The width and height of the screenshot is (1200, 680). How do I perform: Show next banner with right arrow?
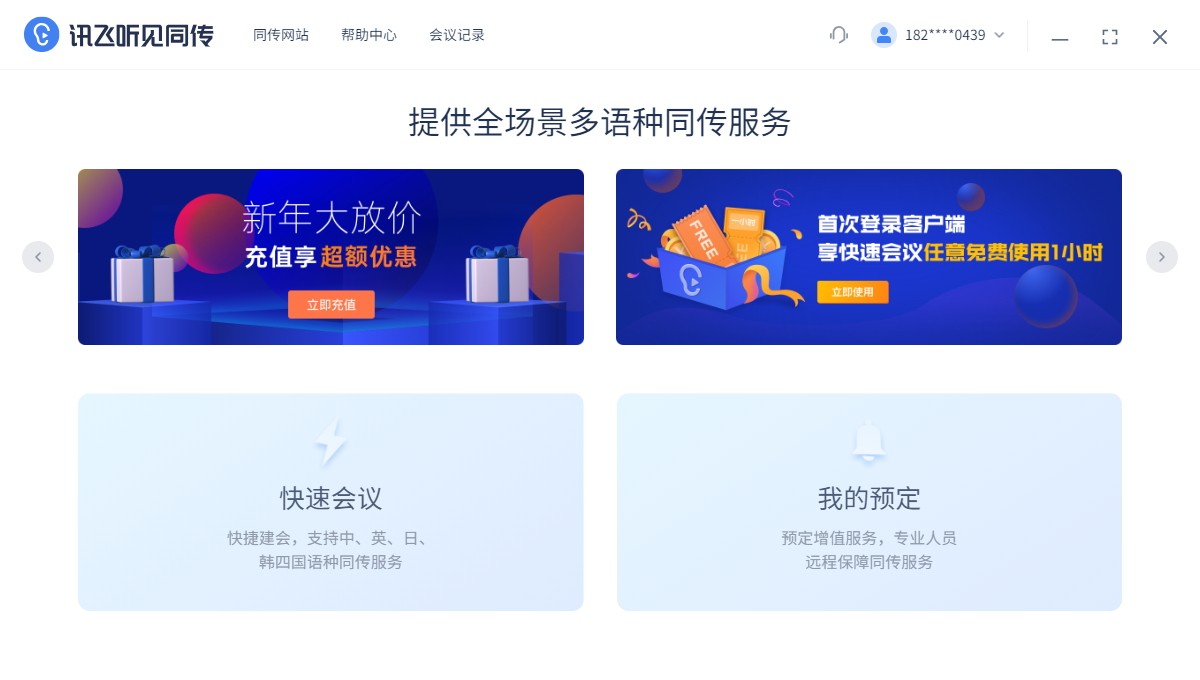tap(1162, 257)
